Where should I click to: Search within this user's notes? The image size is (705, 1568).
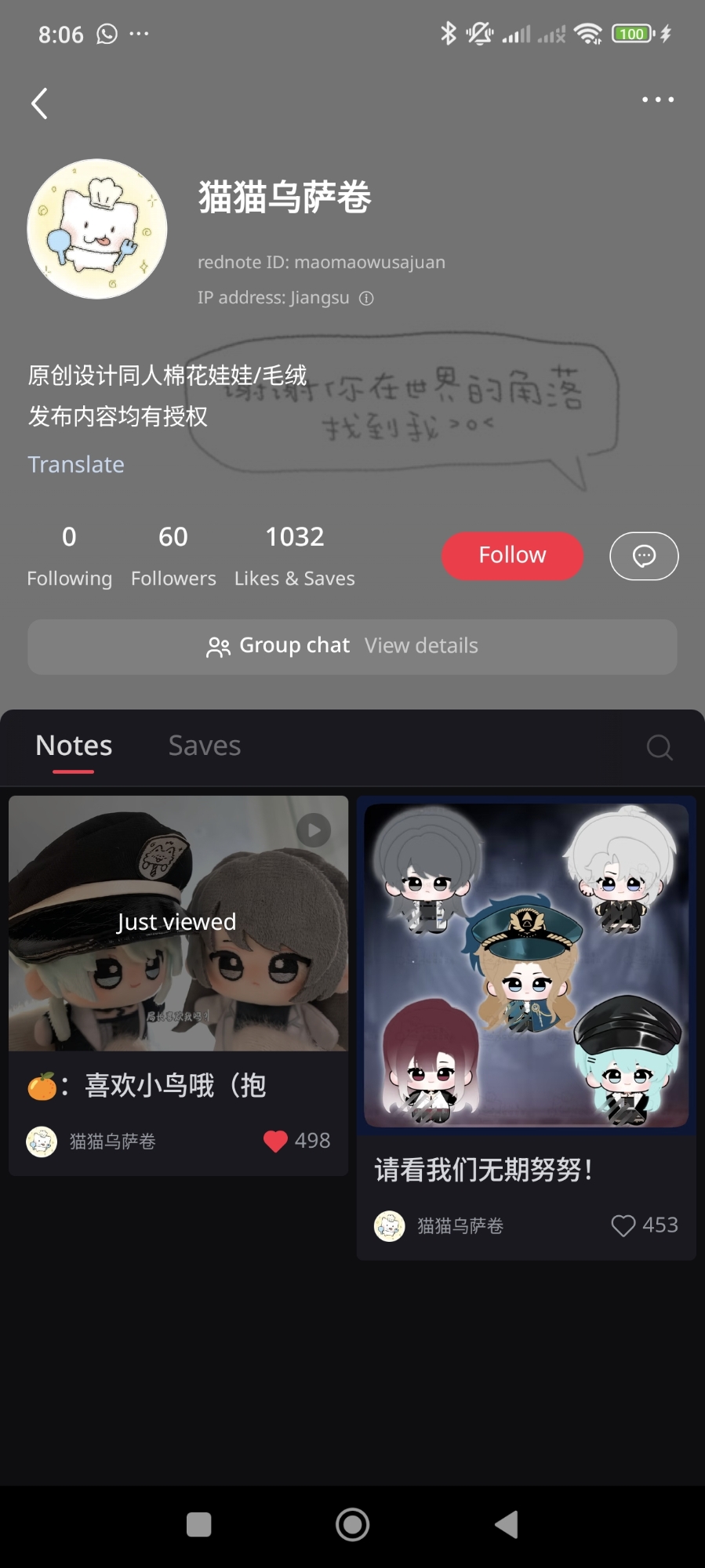(x=659, y=747)
